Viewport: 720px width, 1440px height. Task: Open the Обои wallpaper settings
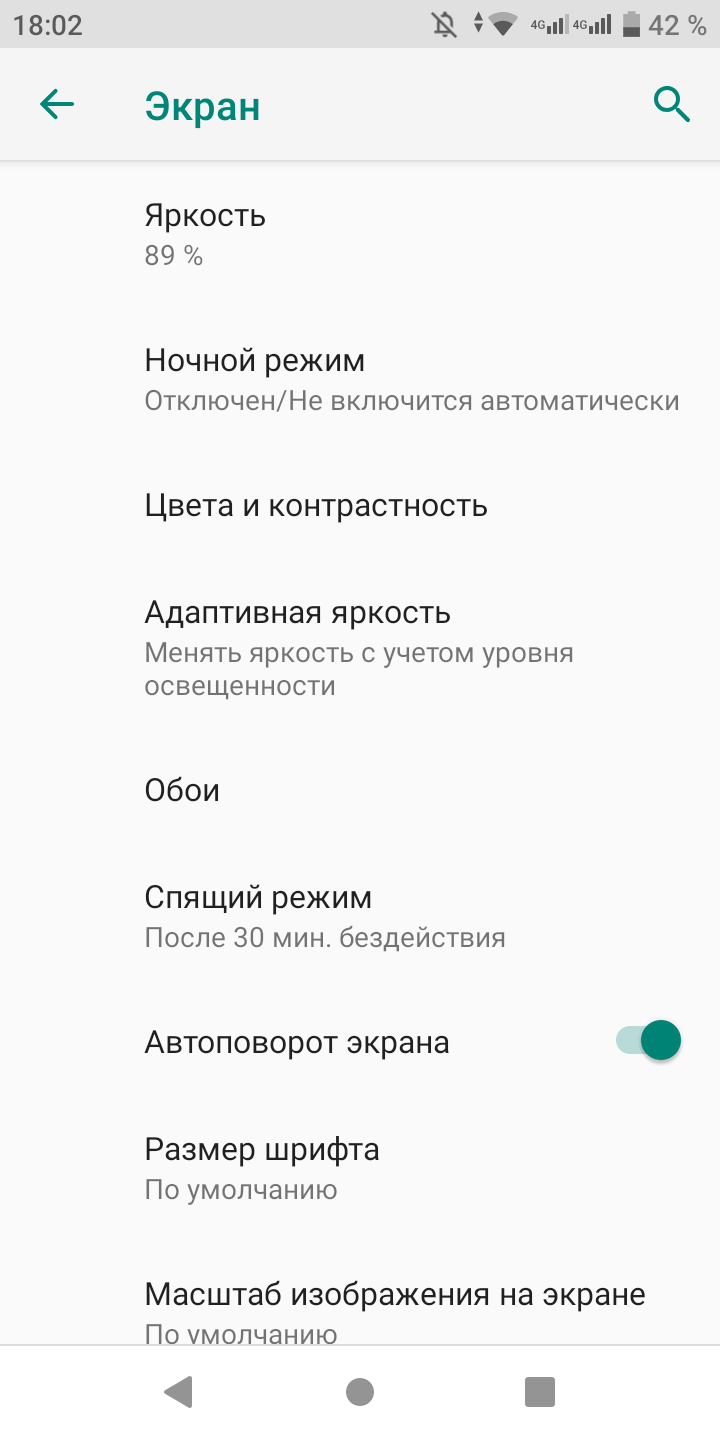click(360, 791)
